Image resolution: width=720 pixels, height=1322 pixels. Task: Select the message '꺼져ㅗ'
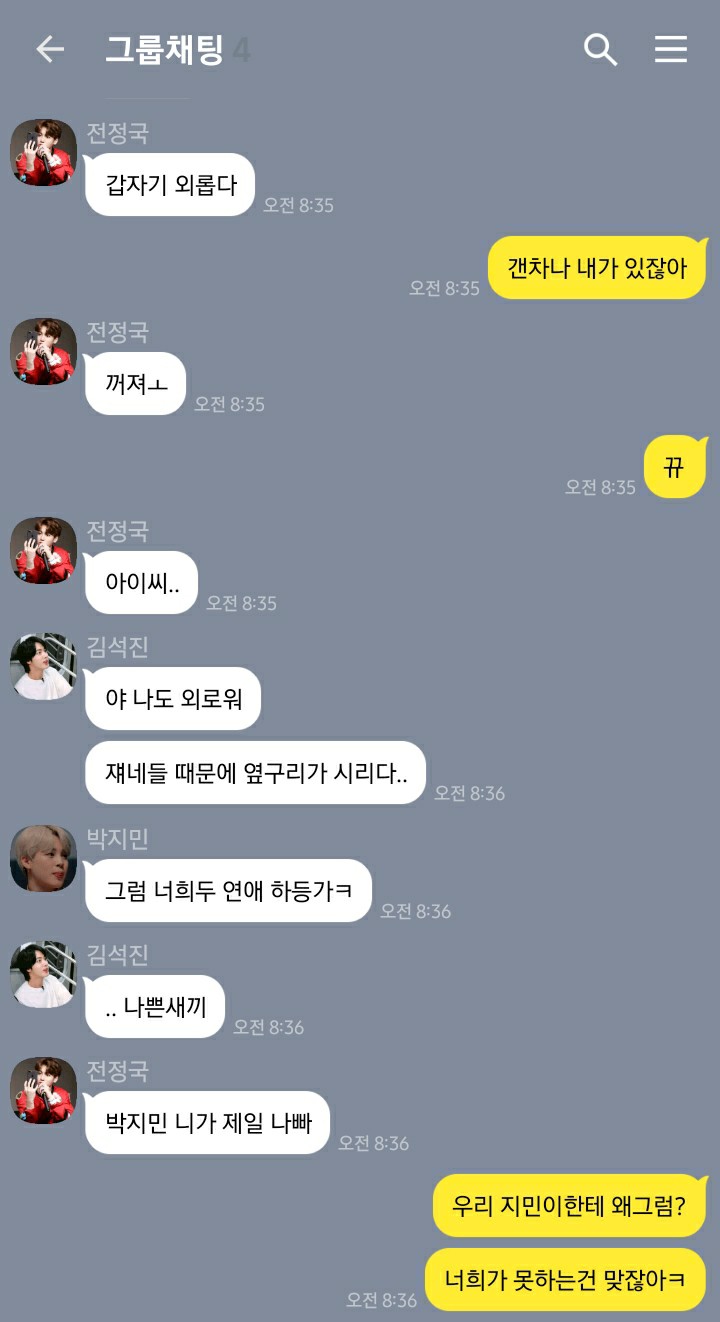(135, 384)
